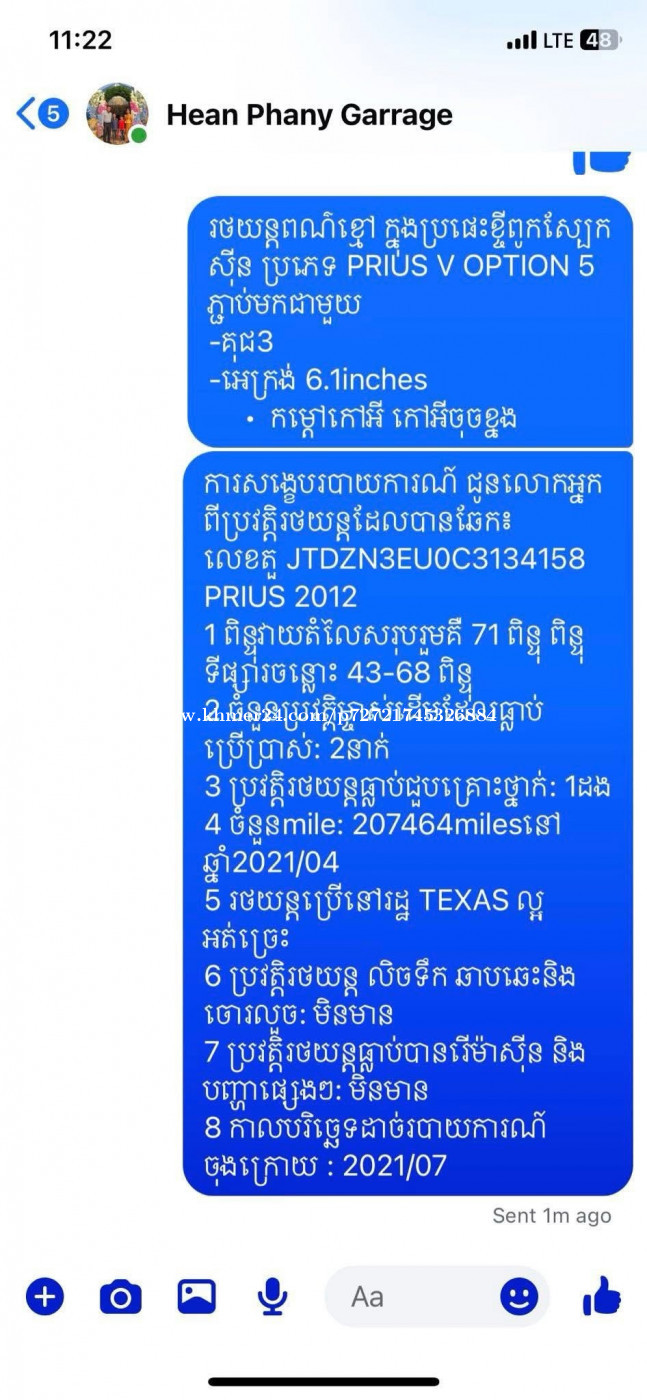The width and height of the screenshot is (647, 1400).
Task: Open the photo gallery picker
Action: pyautogui.click(x=197, y=1297)
